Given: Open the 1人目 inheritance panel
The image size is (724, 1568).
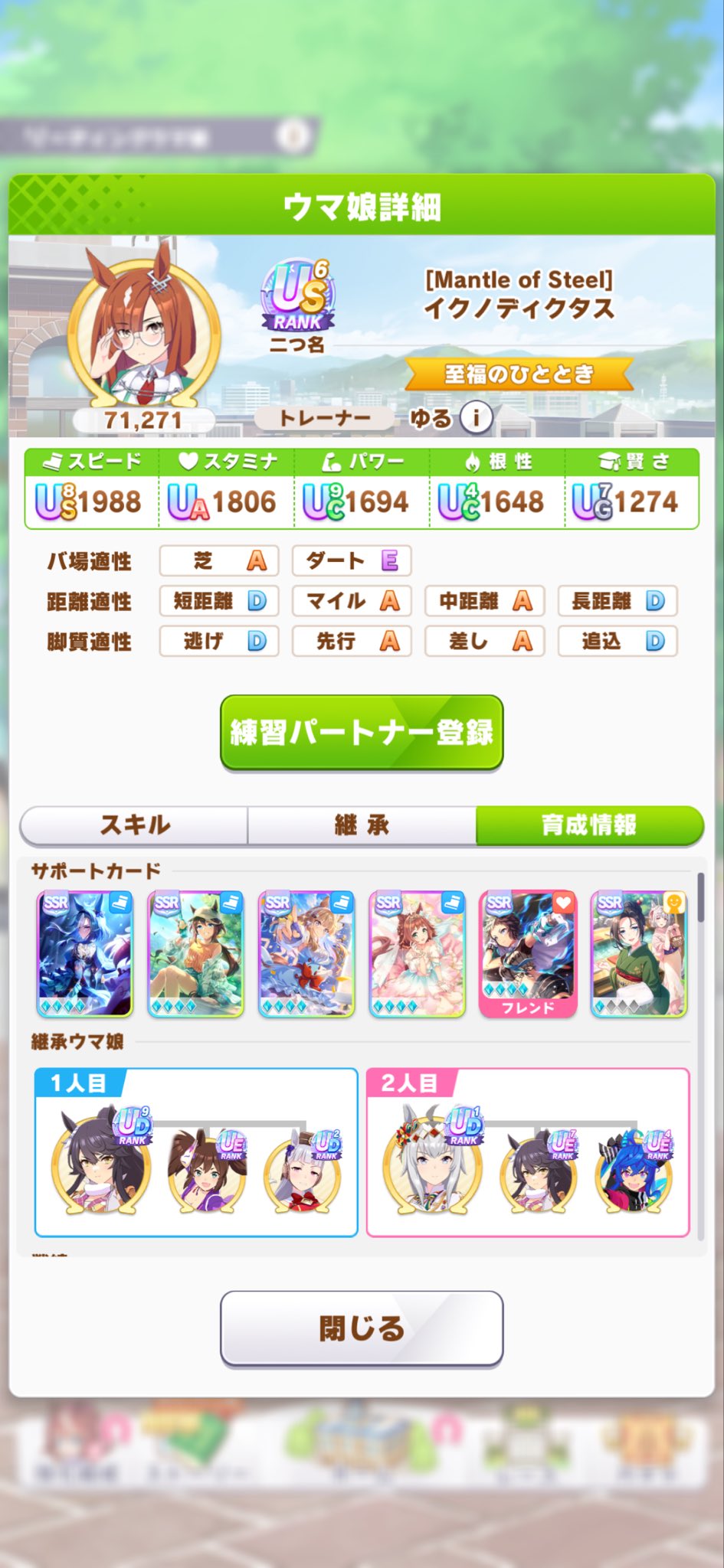Looking at the screenshot, I should [x=196, y=1152].
